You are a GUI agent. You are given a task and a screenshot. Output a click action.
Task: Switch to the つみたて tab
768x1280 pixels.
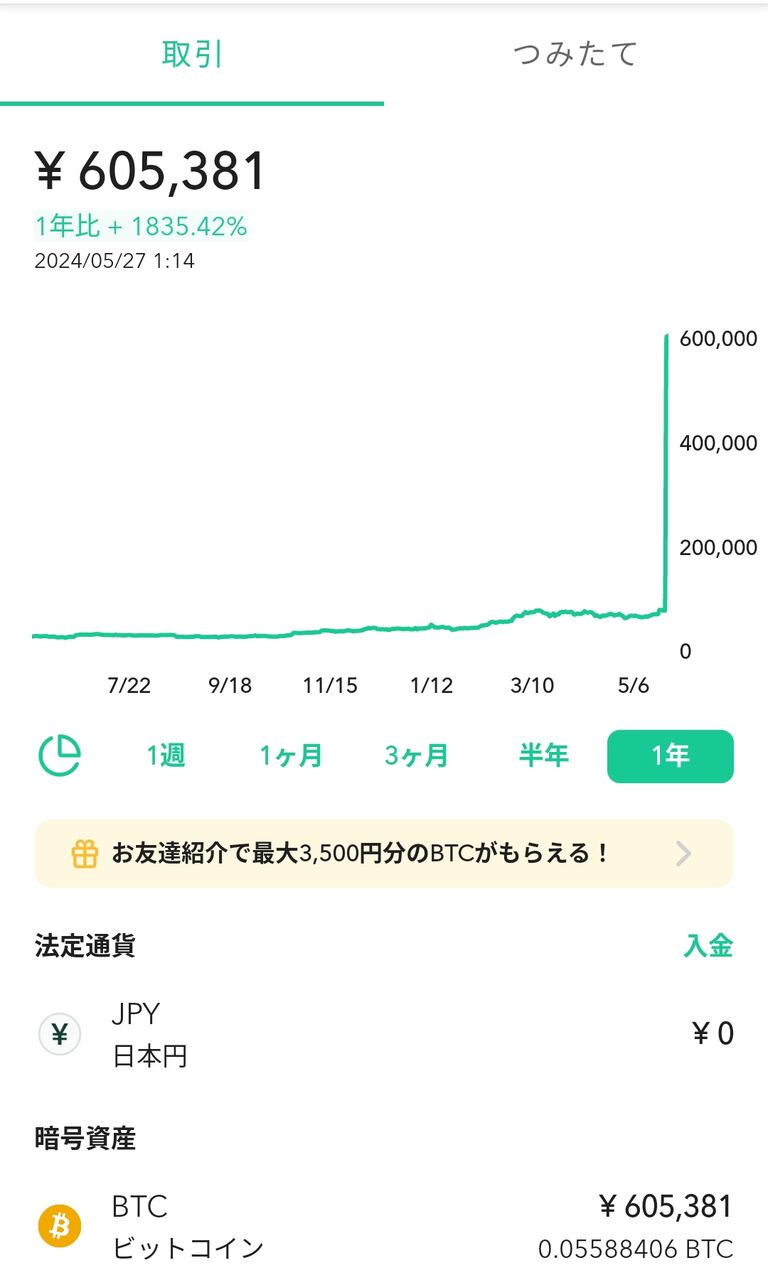click(575, 55)
